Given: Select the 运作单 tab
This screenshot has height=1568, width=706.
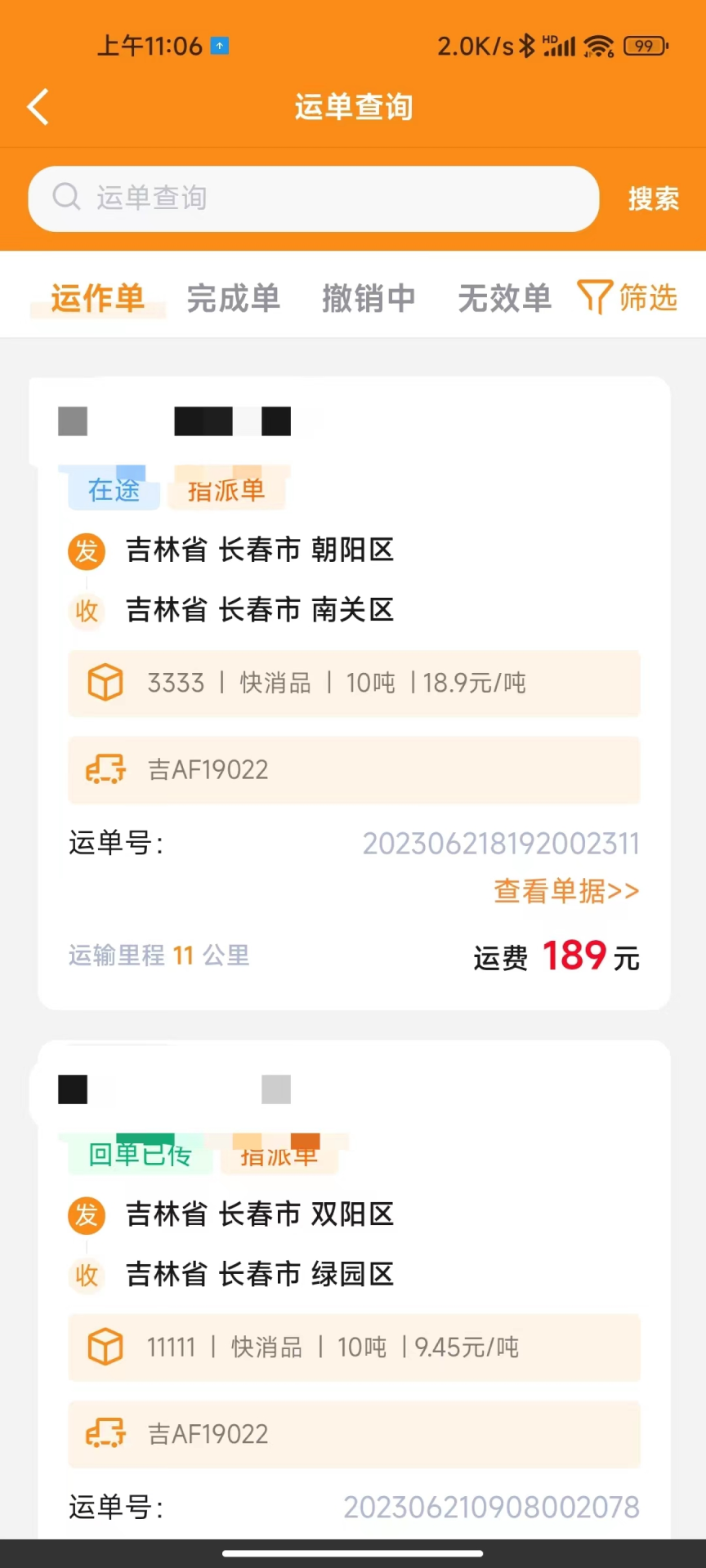Looking at the screenshot, I should pos(96,298).
